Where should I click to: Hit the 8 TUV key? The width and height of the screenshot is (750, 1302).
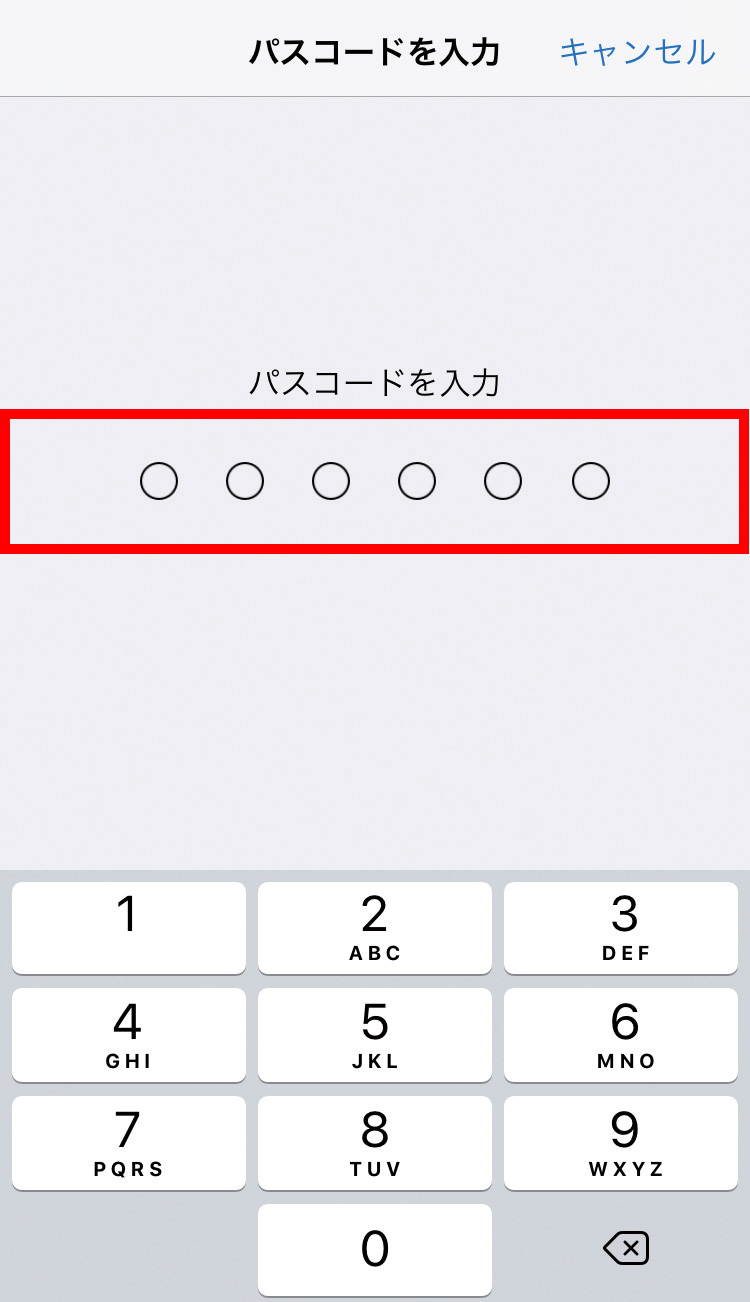pyautogui.click(x=375, y=1143)
